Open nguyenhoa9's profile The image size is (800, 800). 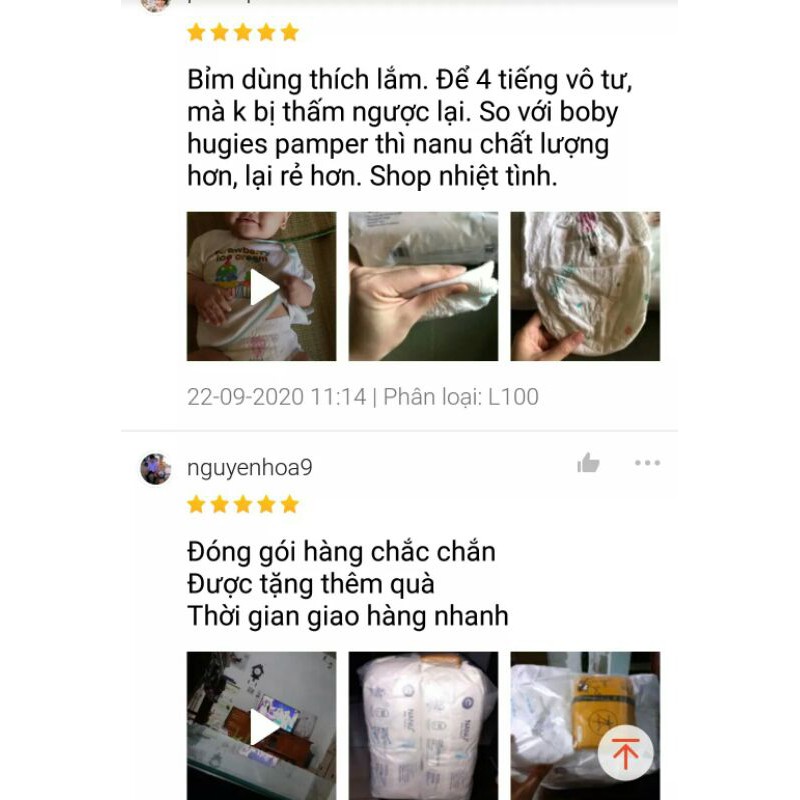(155, 468)
